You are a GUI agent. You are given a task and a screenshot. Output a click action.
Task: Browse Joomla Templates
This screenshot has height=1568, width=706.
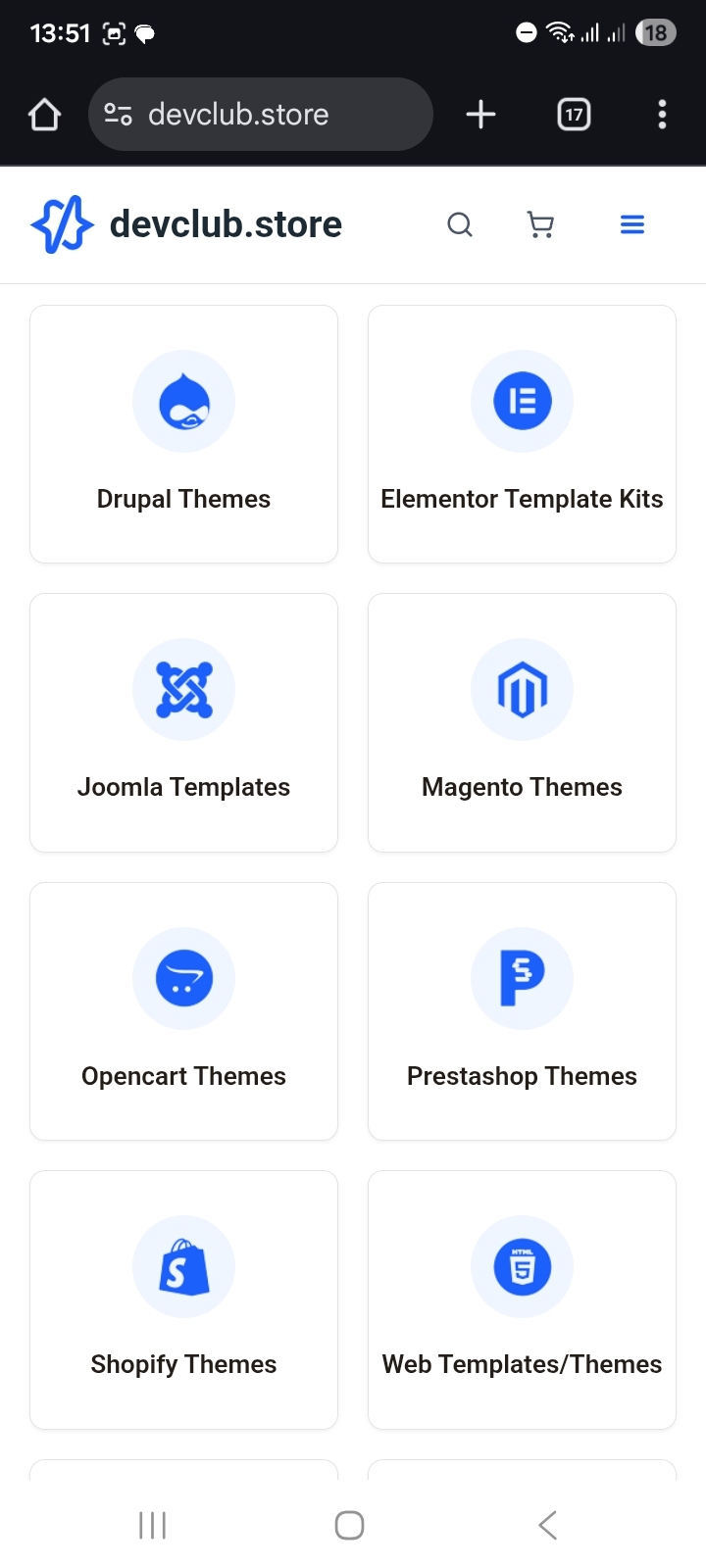183,722
